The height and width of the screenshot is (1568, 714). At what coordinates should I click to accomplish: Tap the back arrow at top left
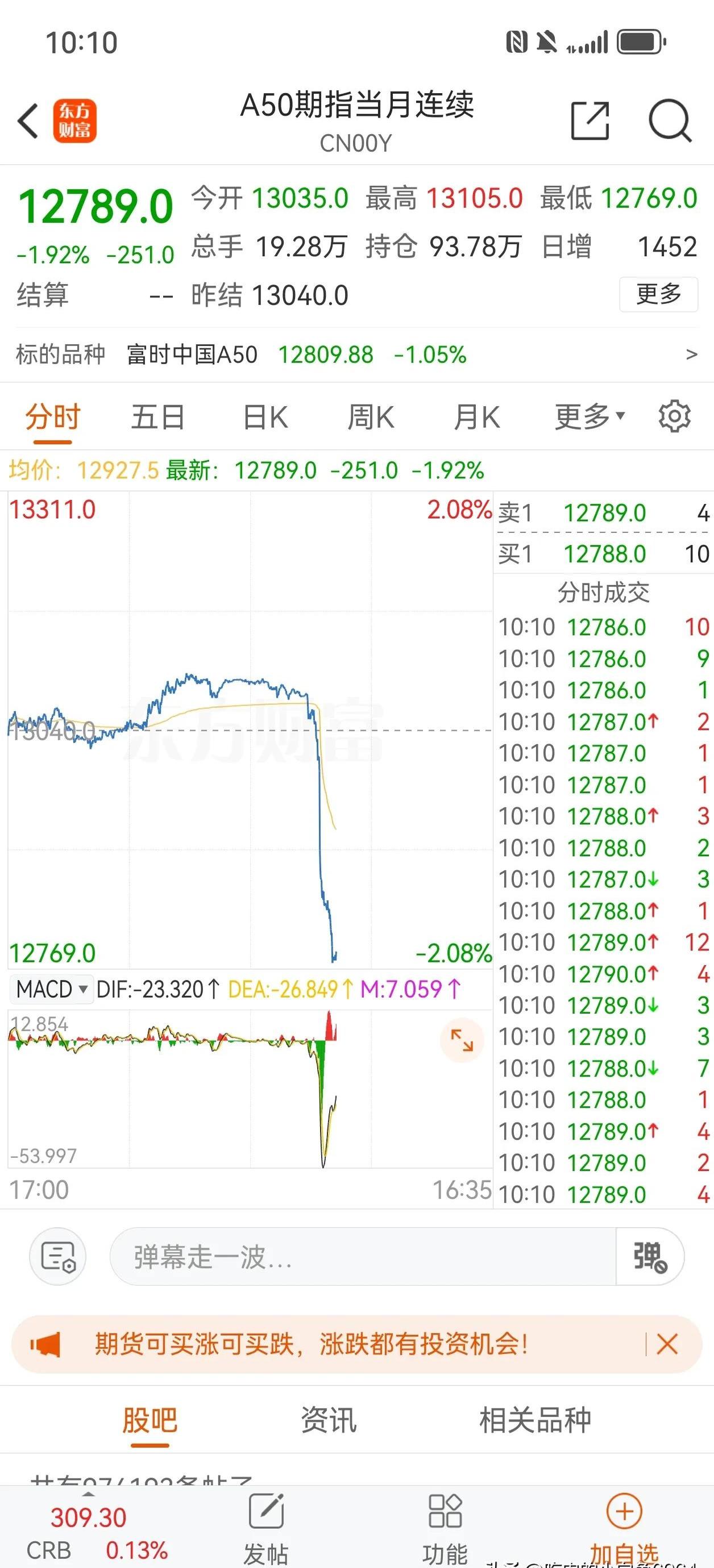[x=28, y=121]
